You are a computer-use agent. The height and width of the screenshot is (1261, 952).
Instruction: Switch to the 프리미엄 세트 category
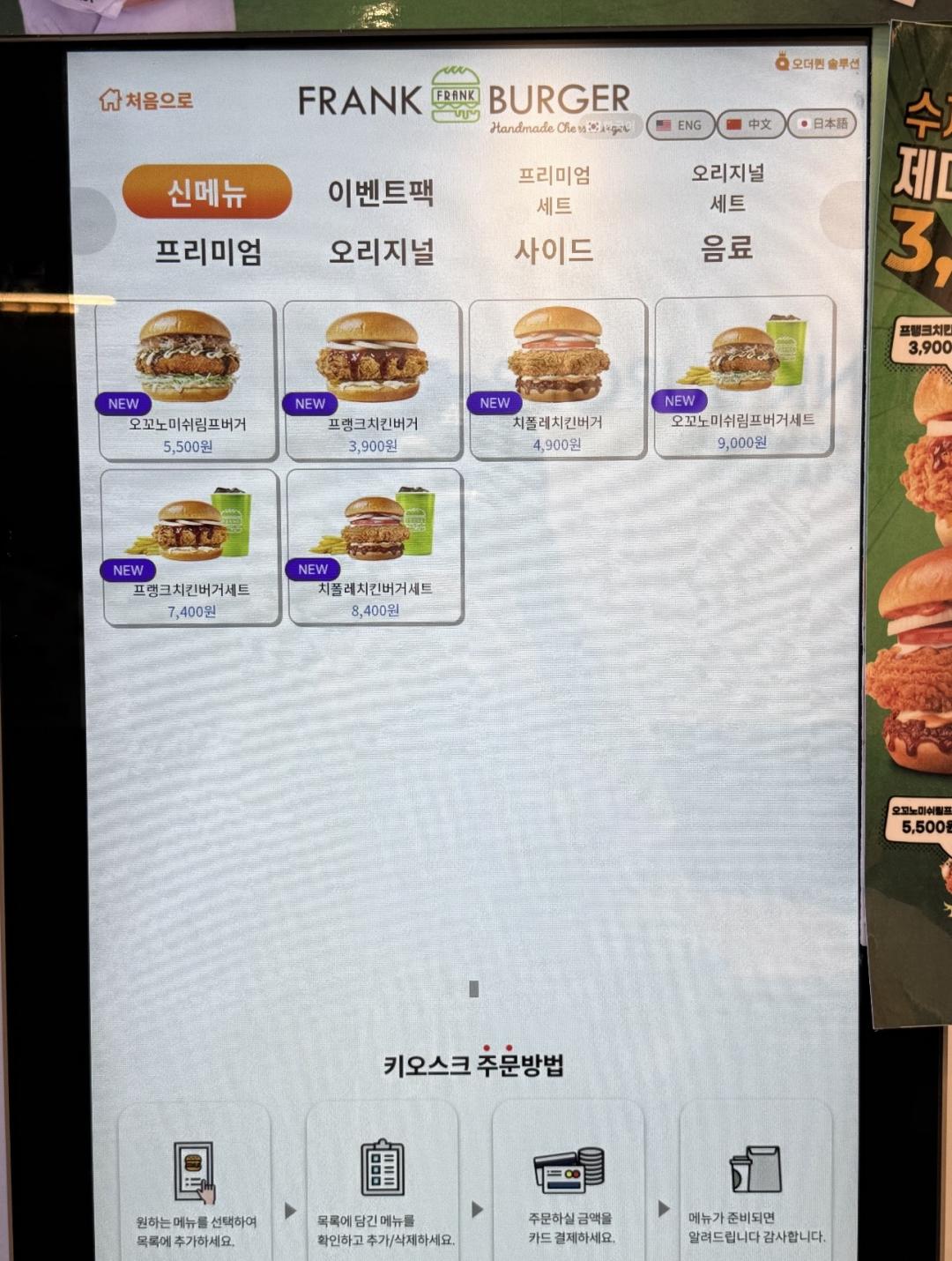(554, 190)
